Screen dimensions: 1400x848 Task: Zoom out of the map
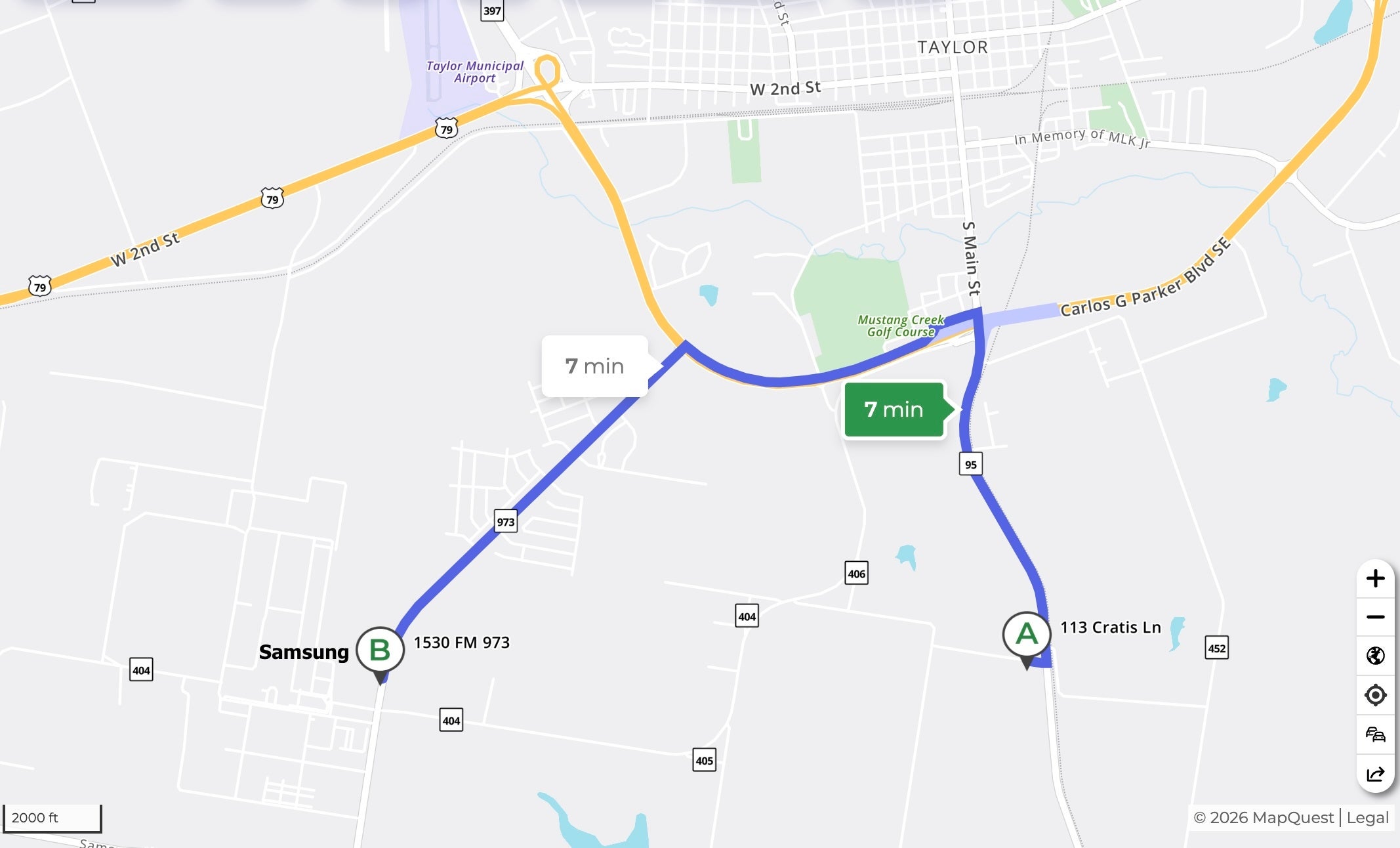click(1375, 617)
